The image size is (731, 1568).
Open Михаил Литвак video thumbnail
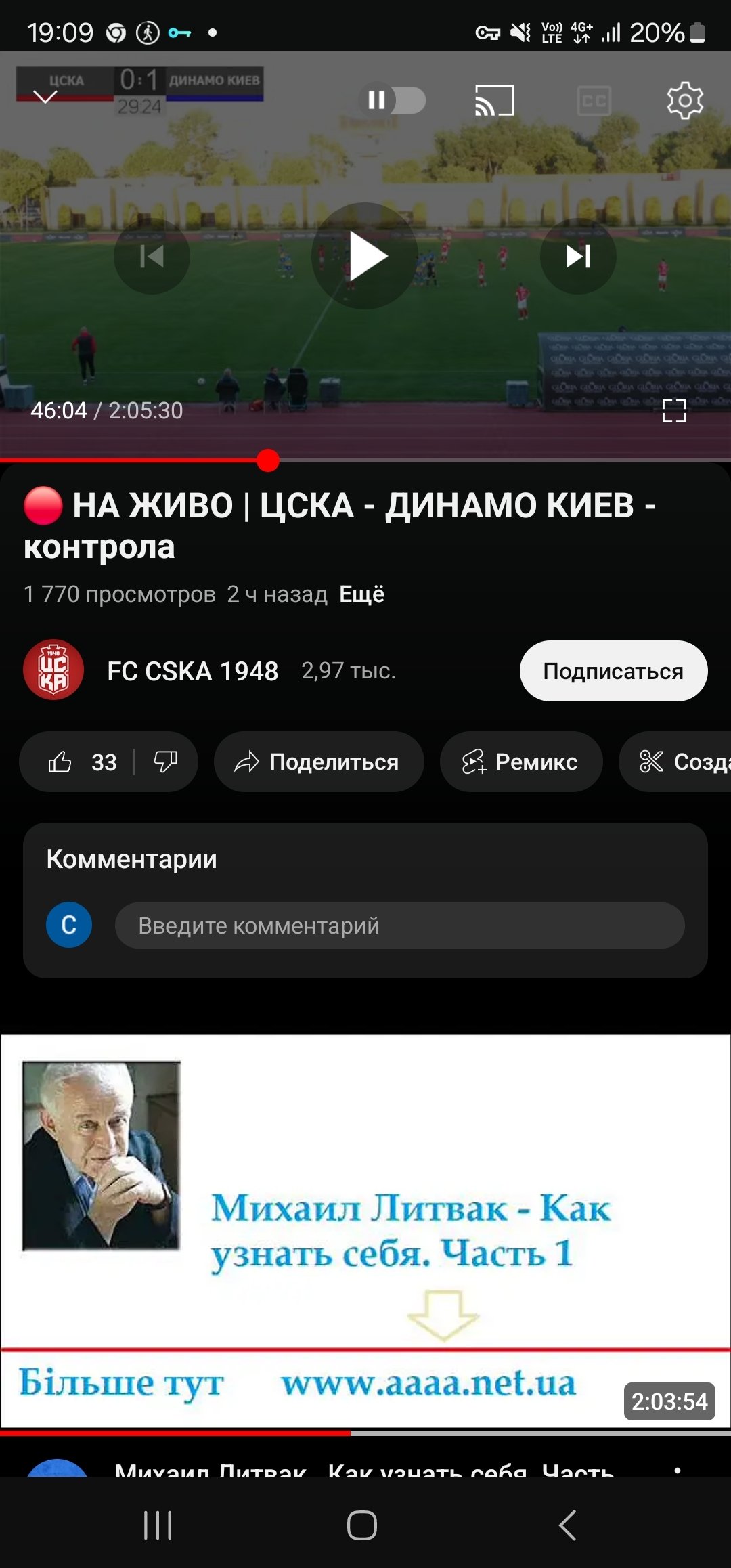[365, 1229]
